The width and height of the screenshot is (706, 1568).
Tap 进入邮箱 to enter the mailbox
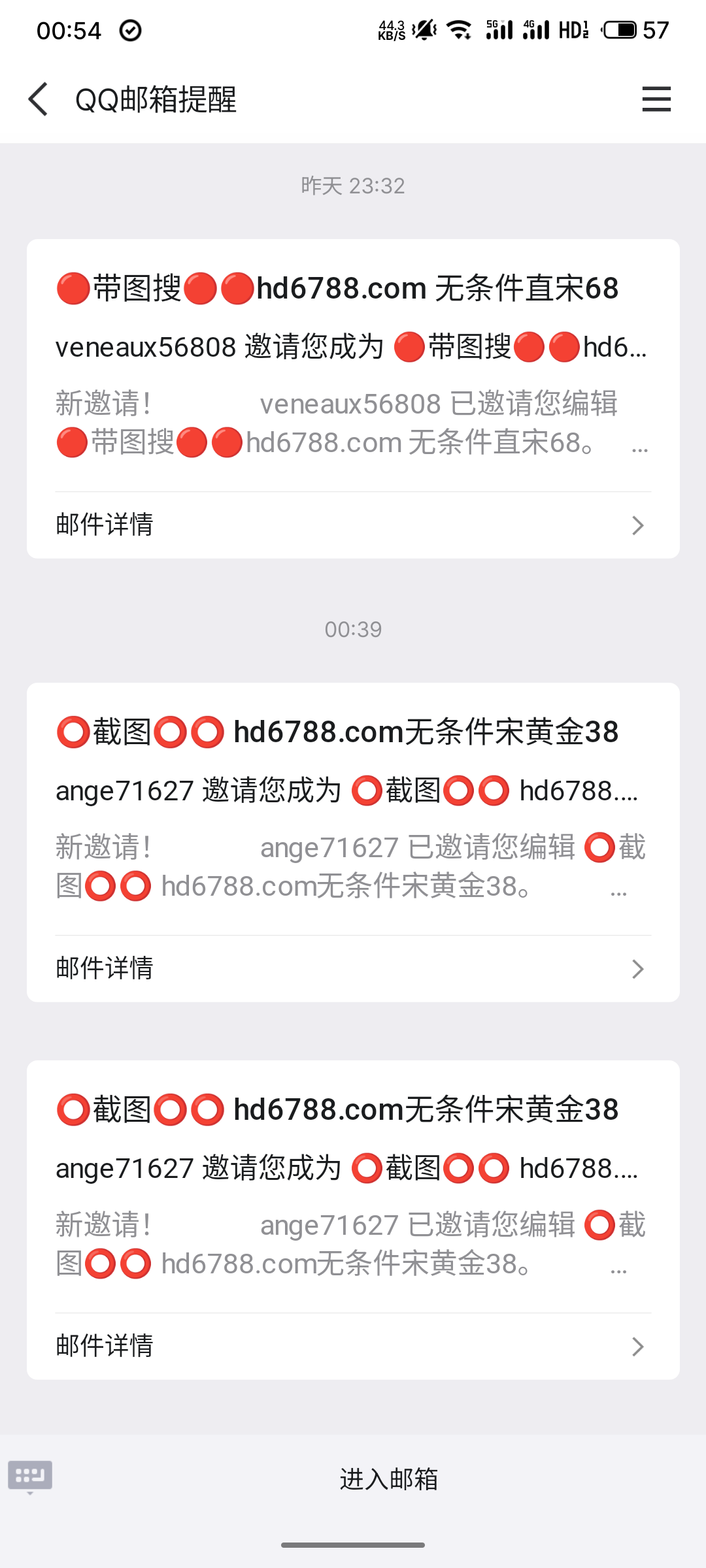pyautogui.click(x=388, y=1479)
